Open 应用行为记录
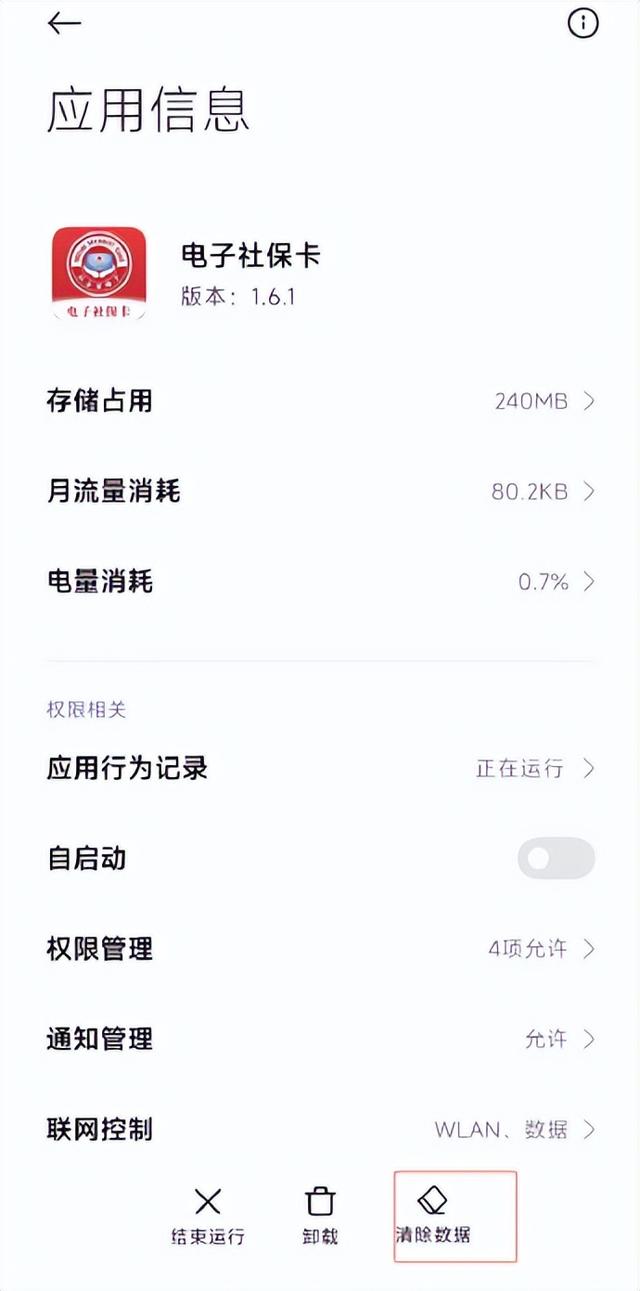Viewport: 640px width, 1291px height. pos(320,768)
